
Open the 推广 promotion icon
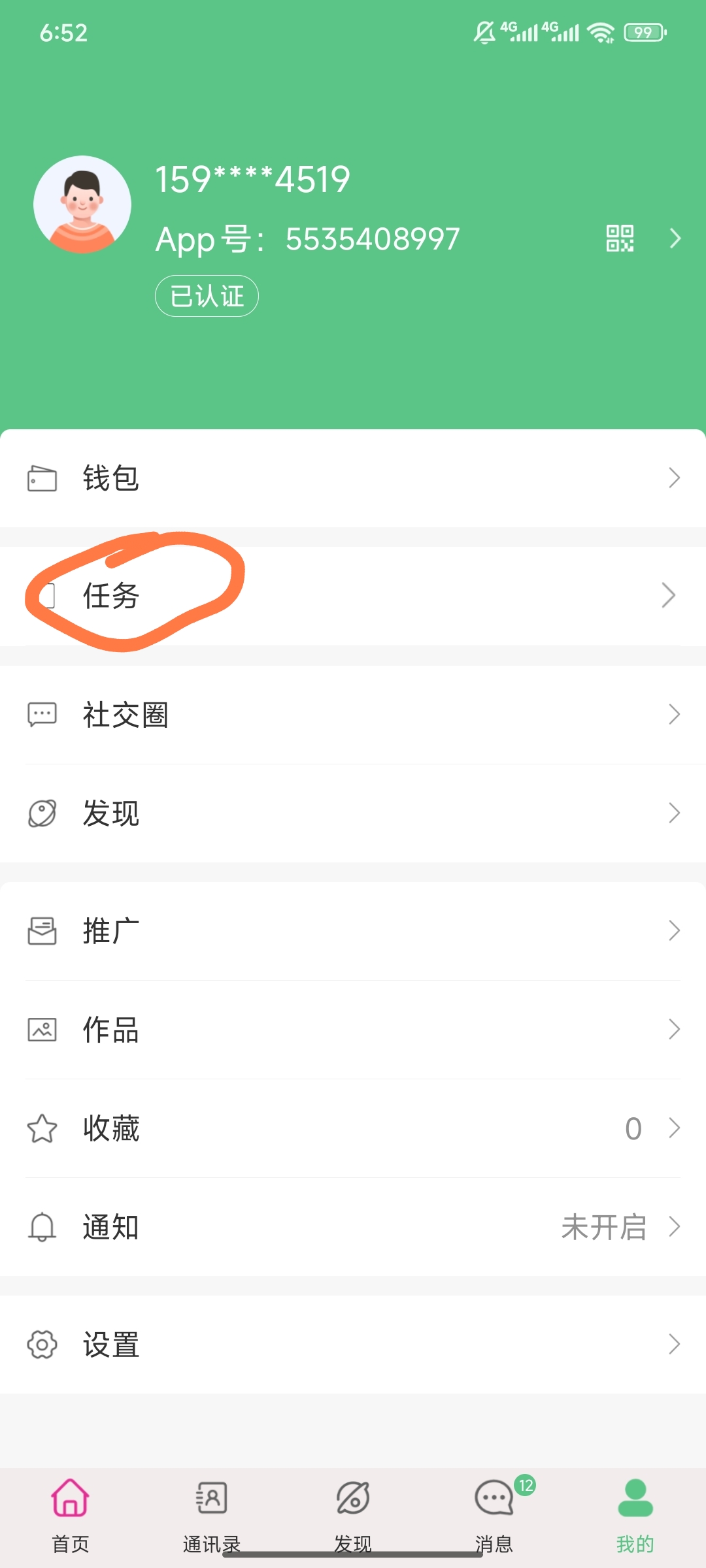pos(41,932)
